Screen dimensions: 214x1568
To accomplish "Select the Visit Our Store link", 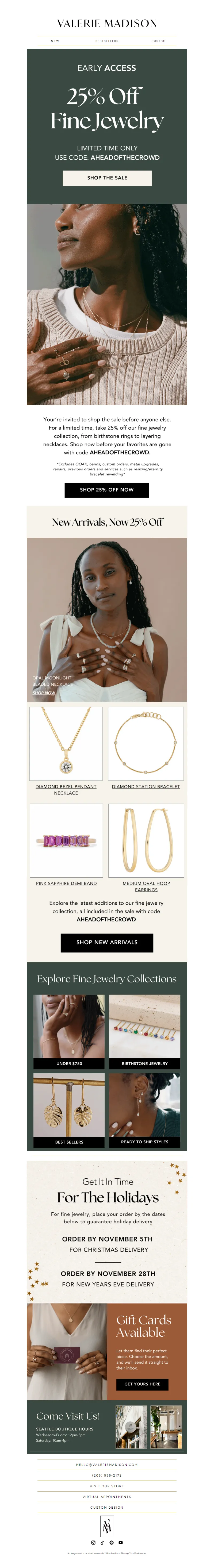I will point(107,1486).
